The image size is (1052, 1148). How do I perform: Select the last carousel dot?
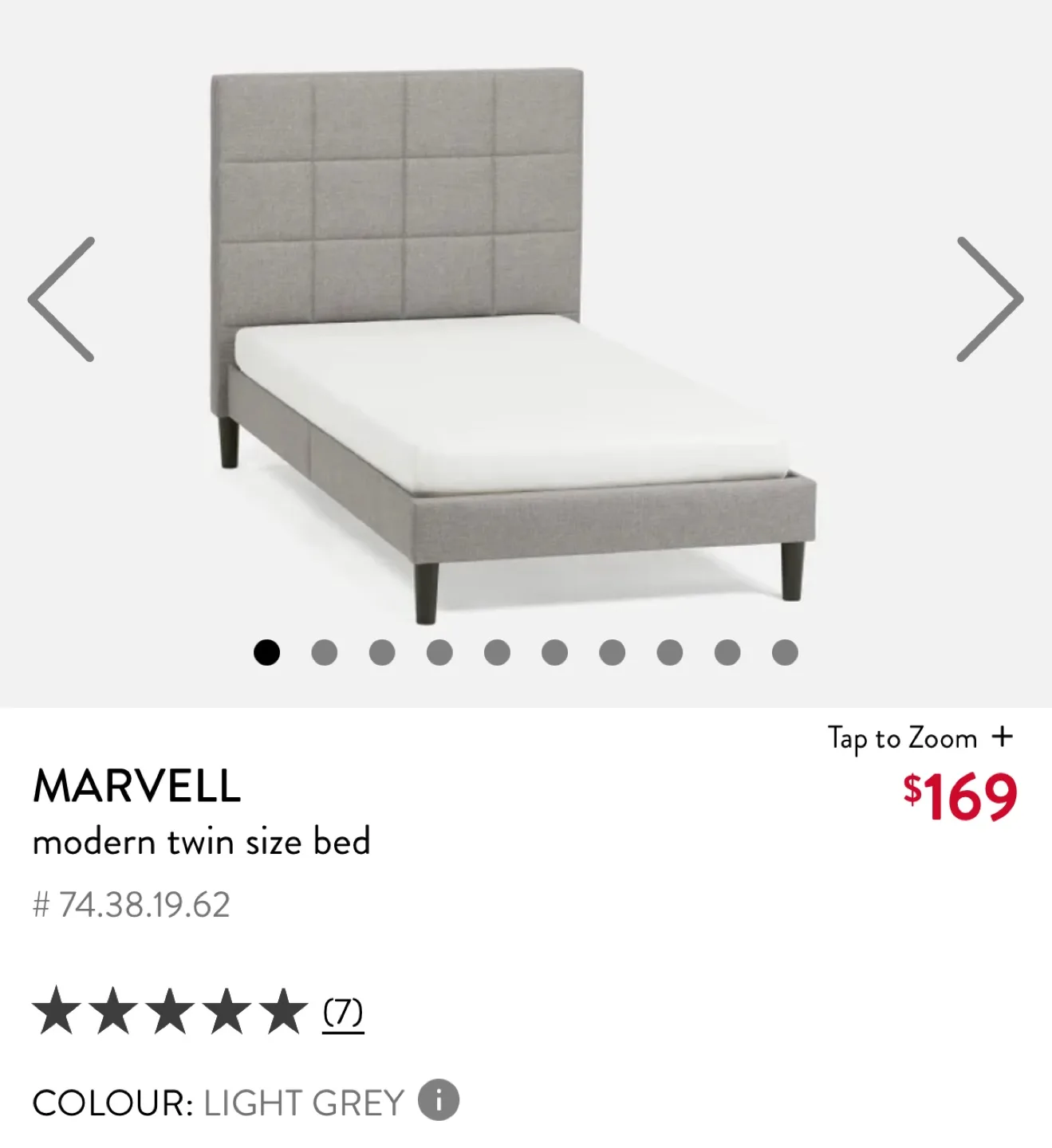point(784,652)
